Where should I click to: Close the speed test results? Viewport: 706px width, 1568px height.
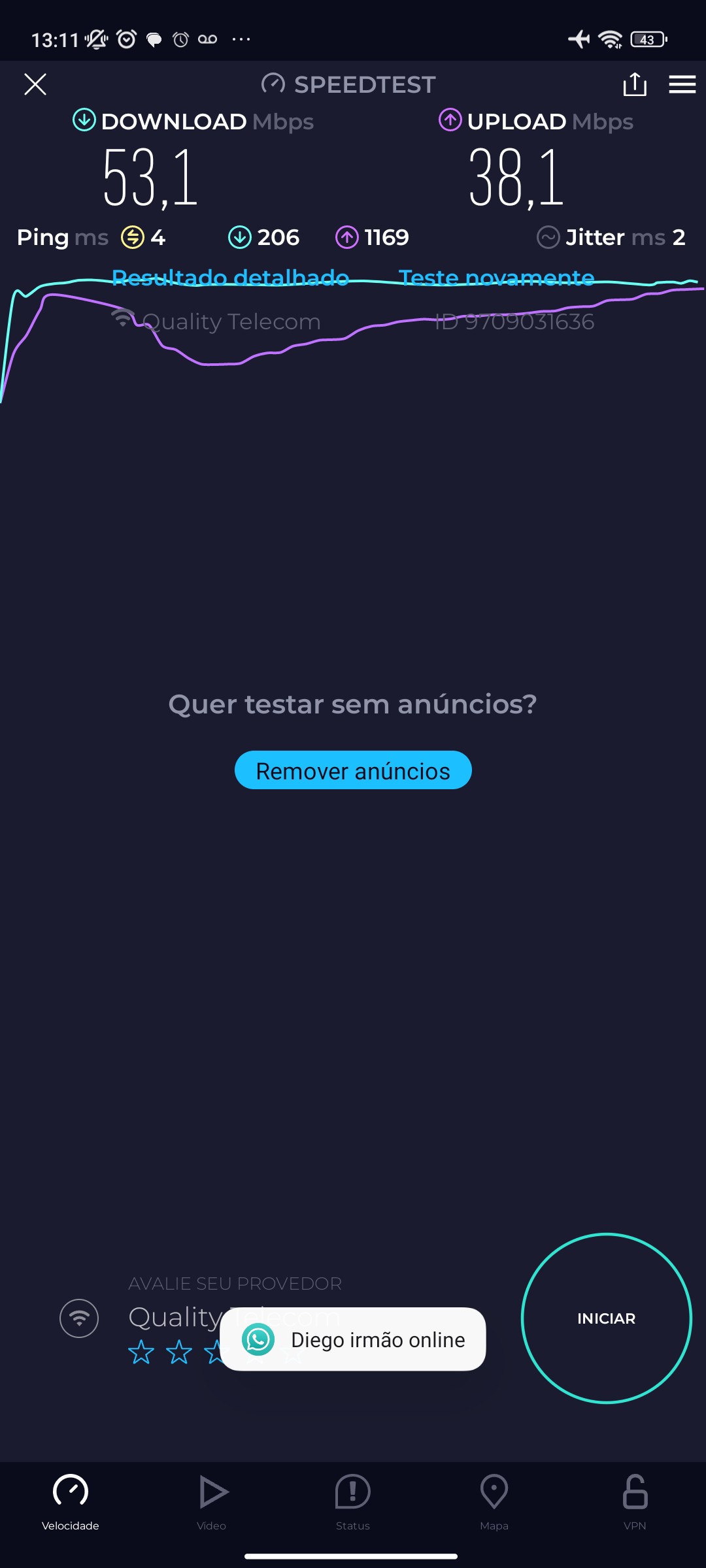[35, 84]
